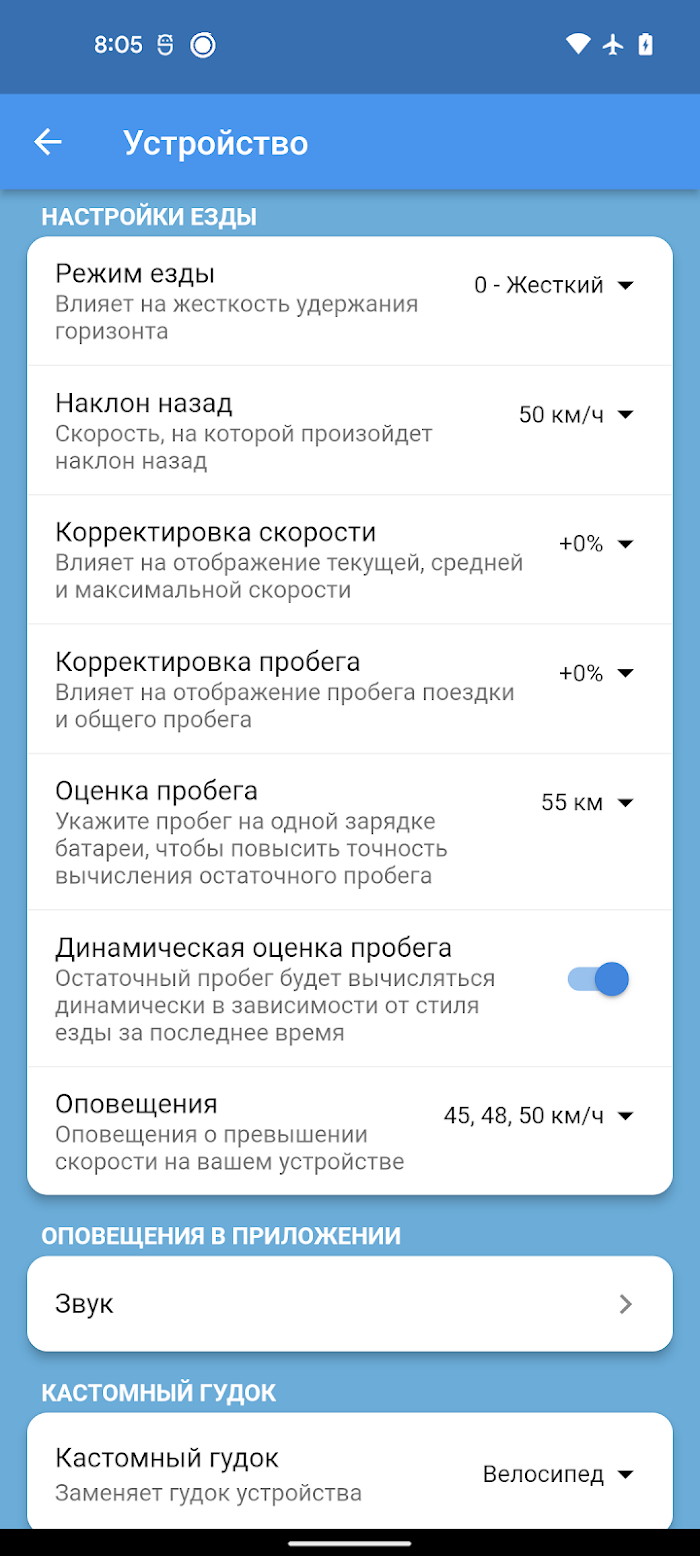Choose a different Кастомный гудок sound

pos(559,1474)
